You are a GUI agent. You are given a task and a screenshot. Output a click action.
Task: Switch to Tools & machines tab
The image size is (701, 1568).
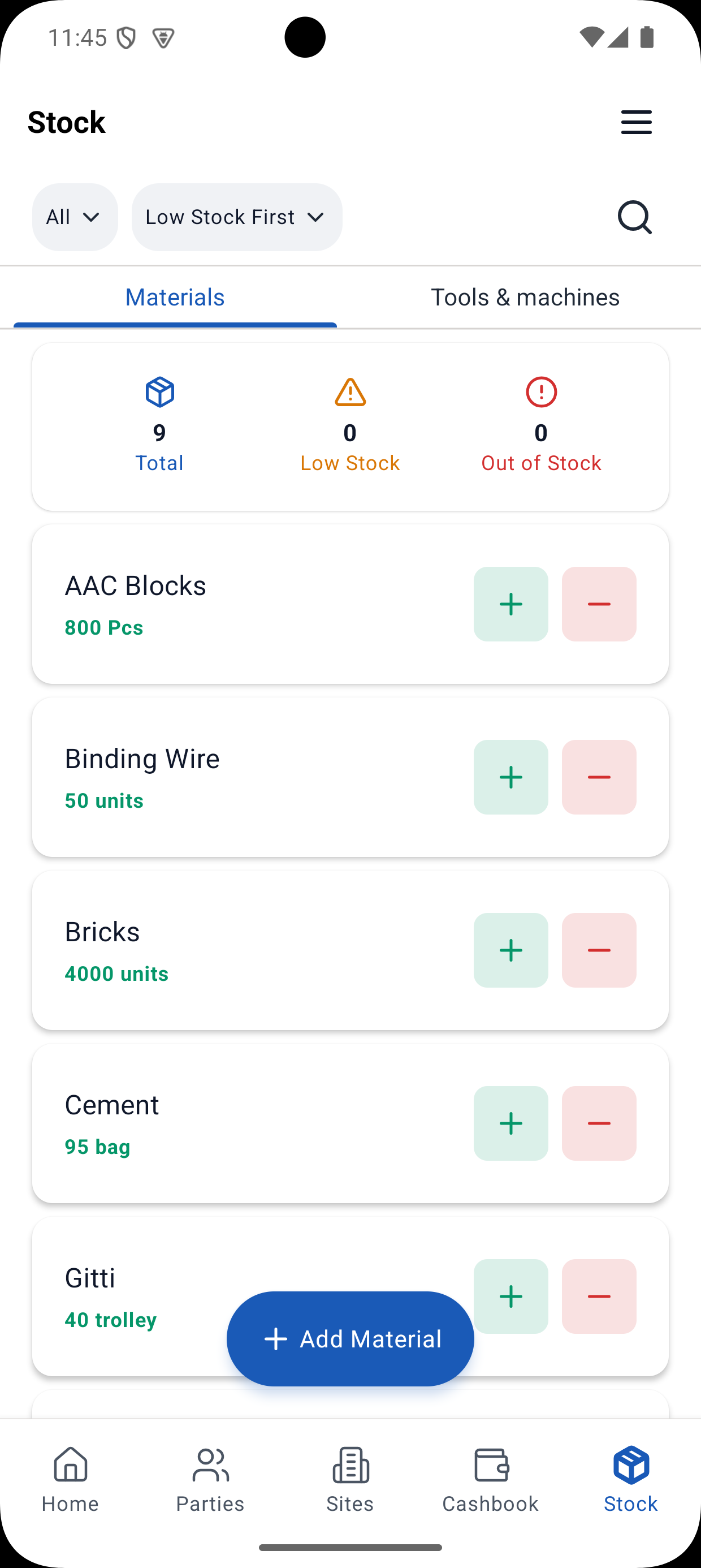(525, 297)
